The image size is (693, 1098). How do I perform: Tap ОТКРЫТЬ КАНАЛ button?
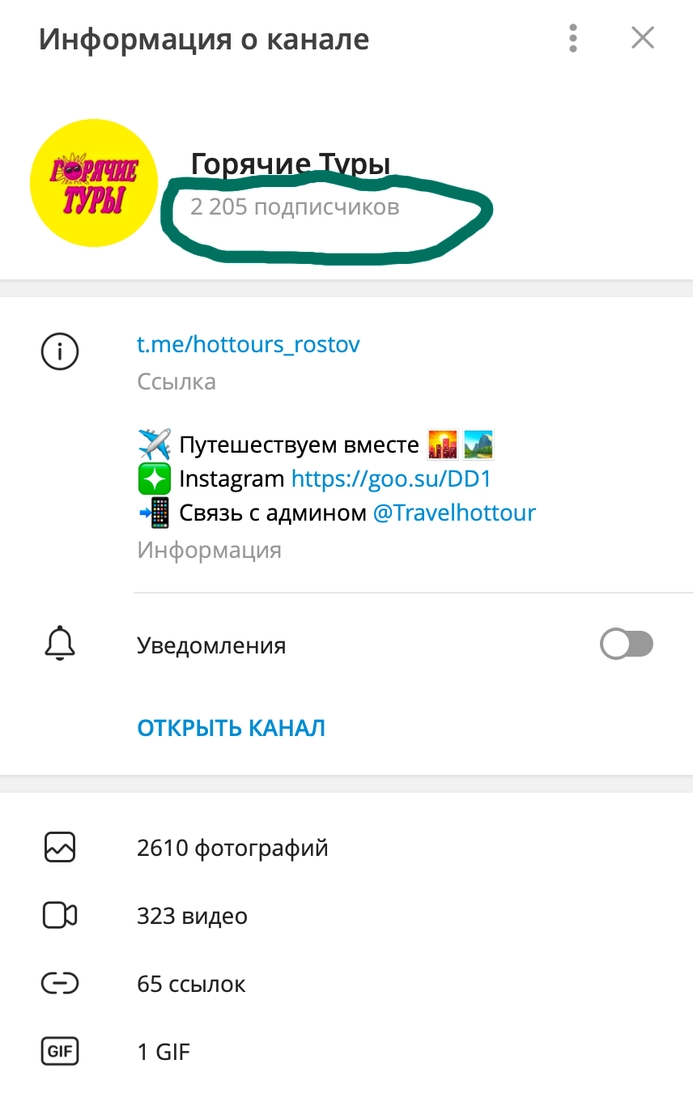tap(231, 728)
